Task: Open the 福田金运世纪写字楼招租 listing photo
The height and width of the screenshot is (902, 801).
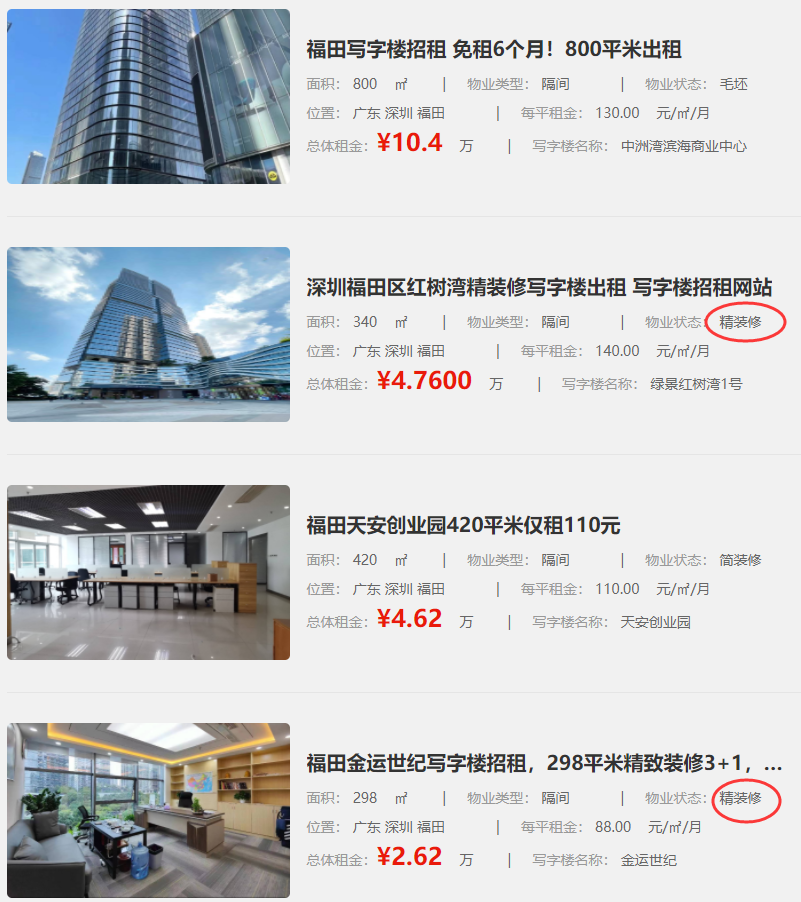Action: (148, 810)
